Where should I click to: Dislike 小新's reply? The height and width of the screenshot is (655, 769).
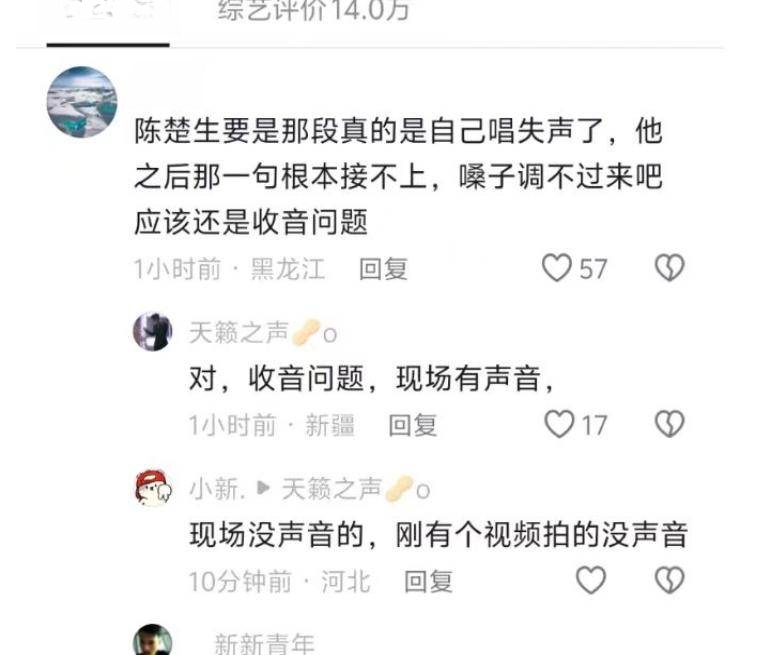coord(669,580)
